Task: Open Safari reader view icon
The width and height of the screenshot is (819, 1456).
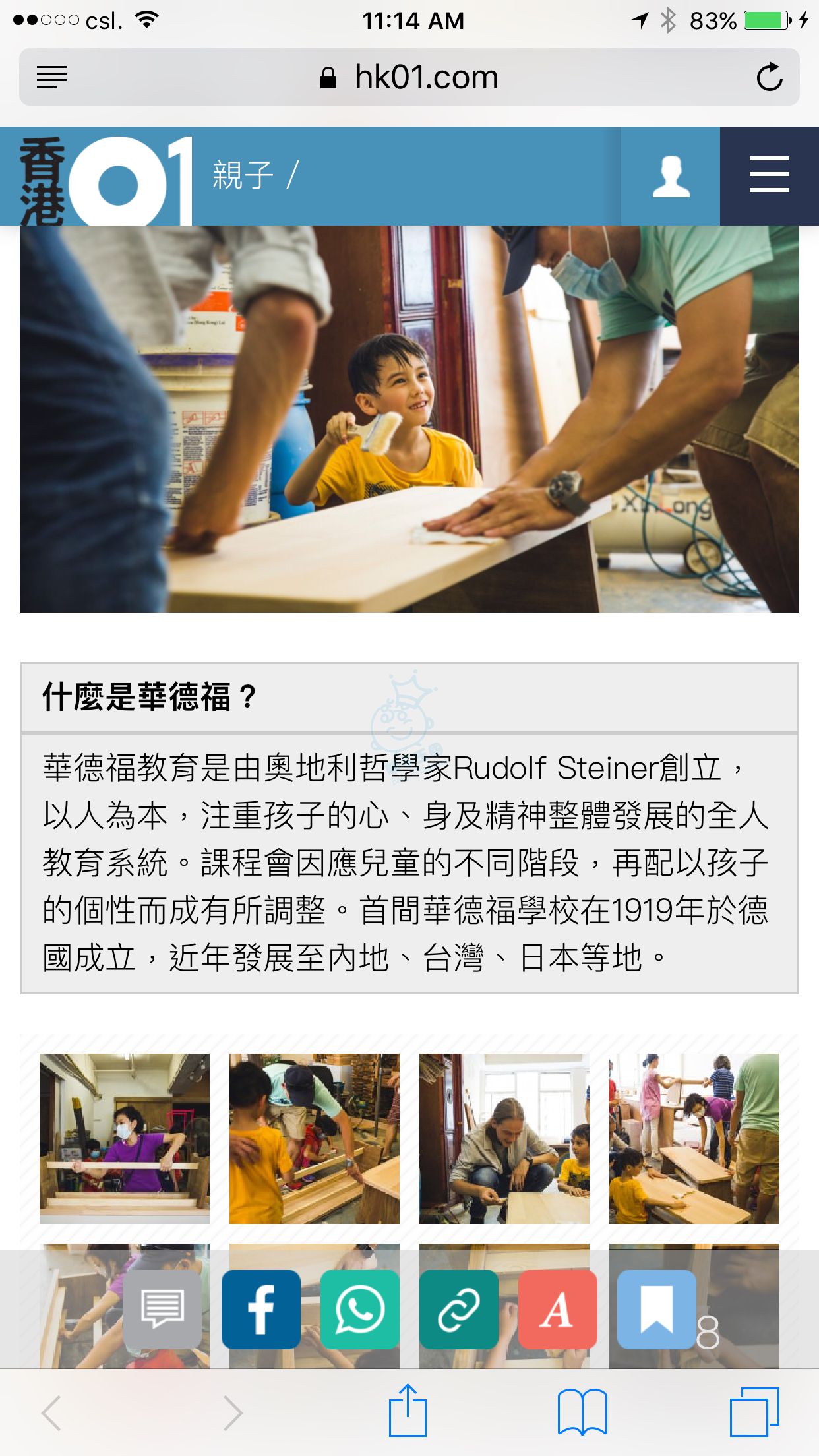Action: coord(51,77)
